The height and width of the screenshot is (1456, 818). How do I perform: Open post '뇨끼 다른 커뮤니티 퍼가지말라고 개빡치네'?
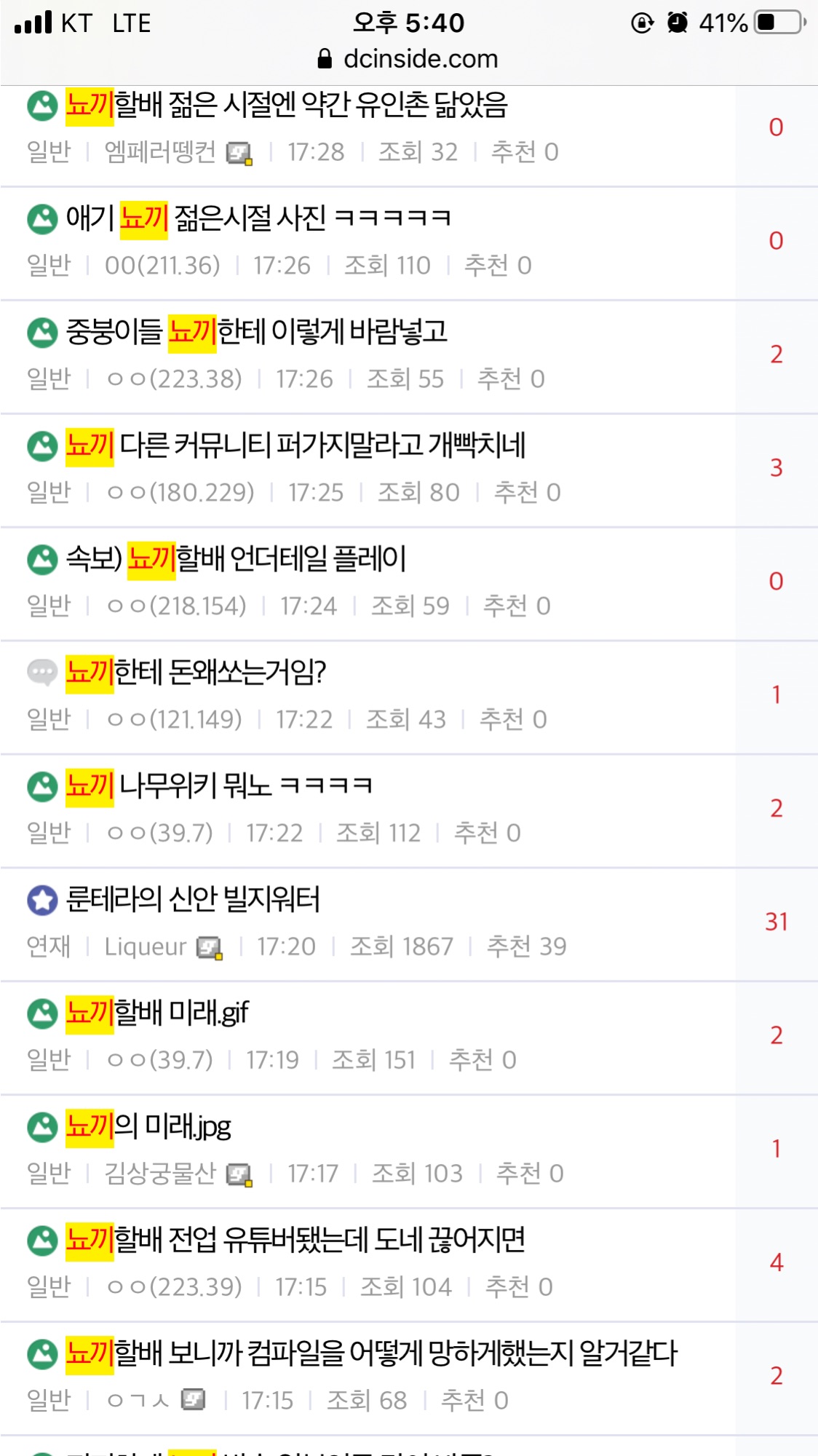tap(295, 446)
